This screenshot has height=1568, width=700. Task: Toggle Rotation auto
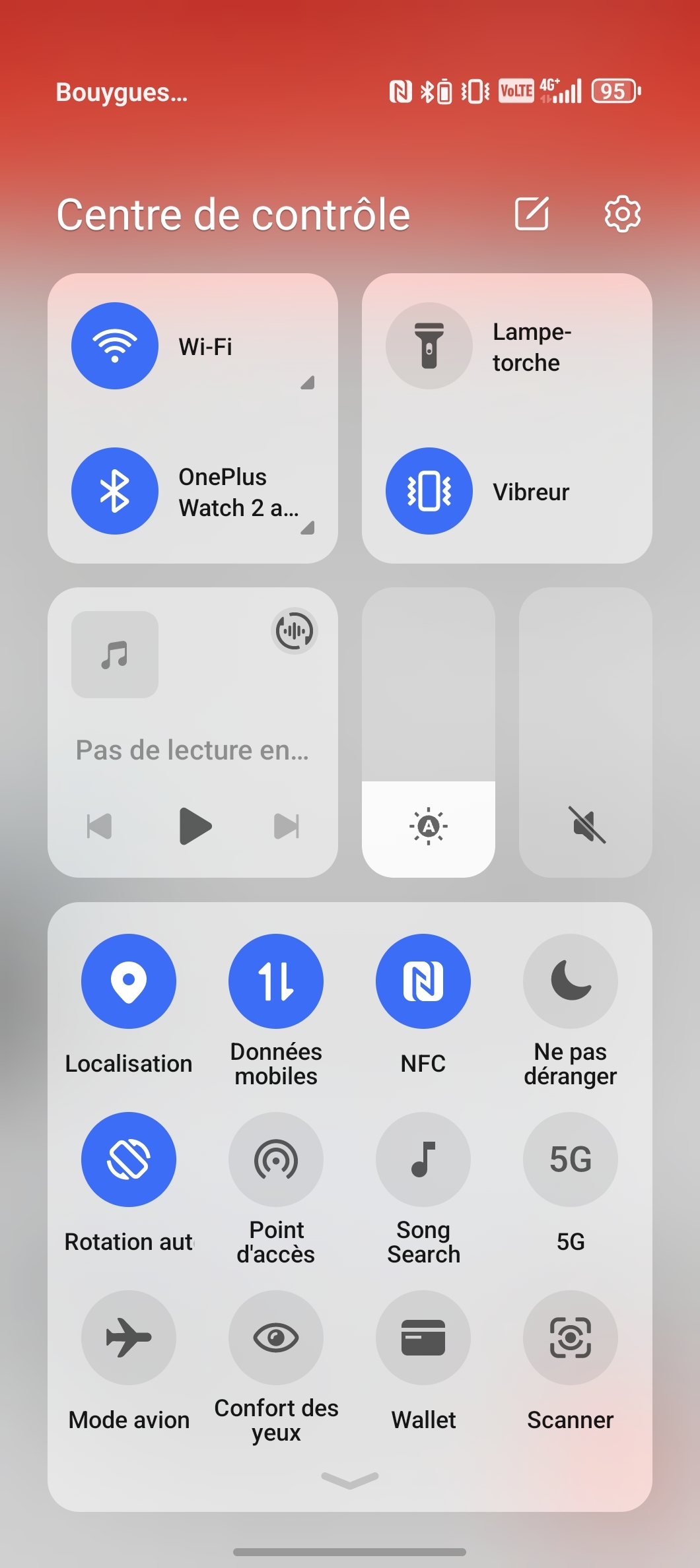point(129,1160)
